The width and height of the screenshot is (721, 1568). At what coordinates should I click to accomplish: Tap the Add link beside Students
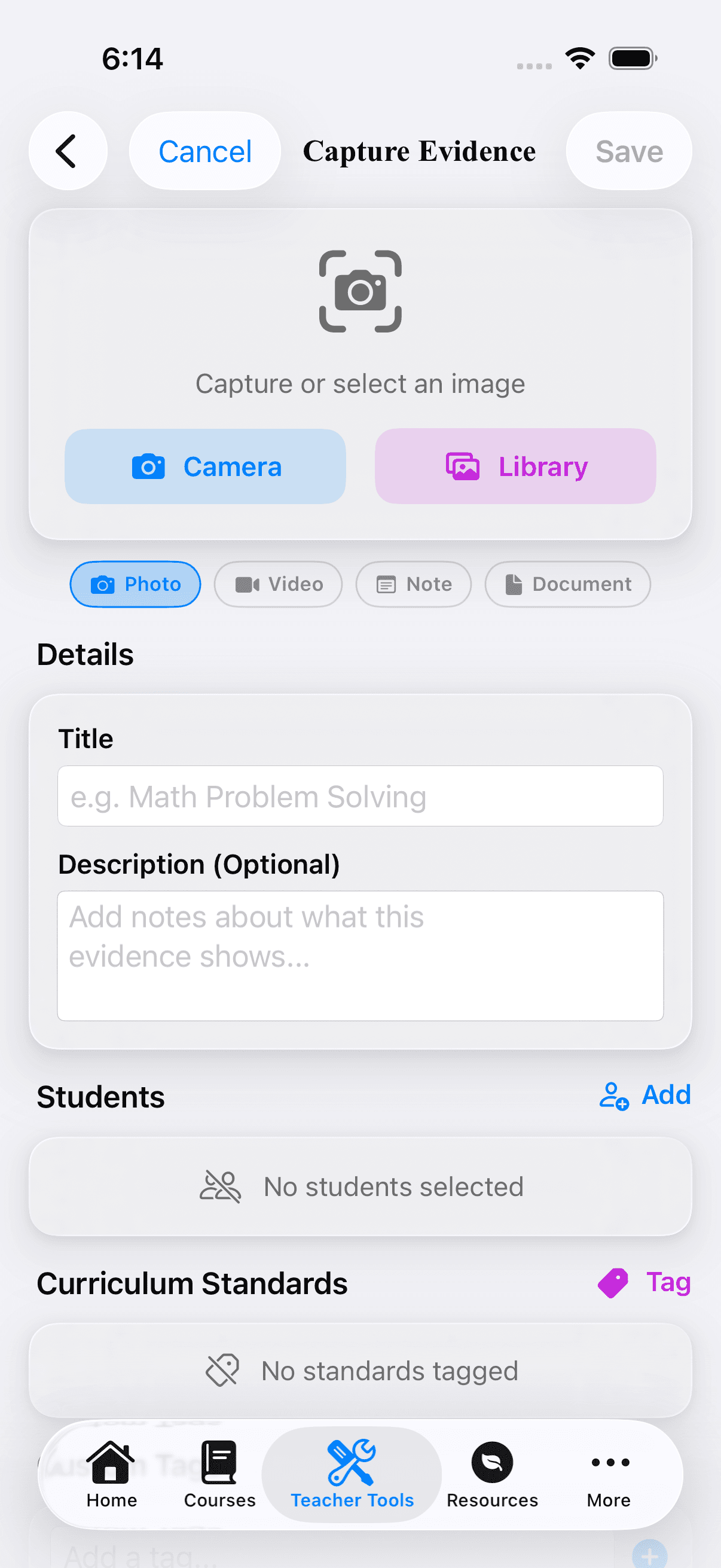pyautogui.click(x=665, y=1094)
